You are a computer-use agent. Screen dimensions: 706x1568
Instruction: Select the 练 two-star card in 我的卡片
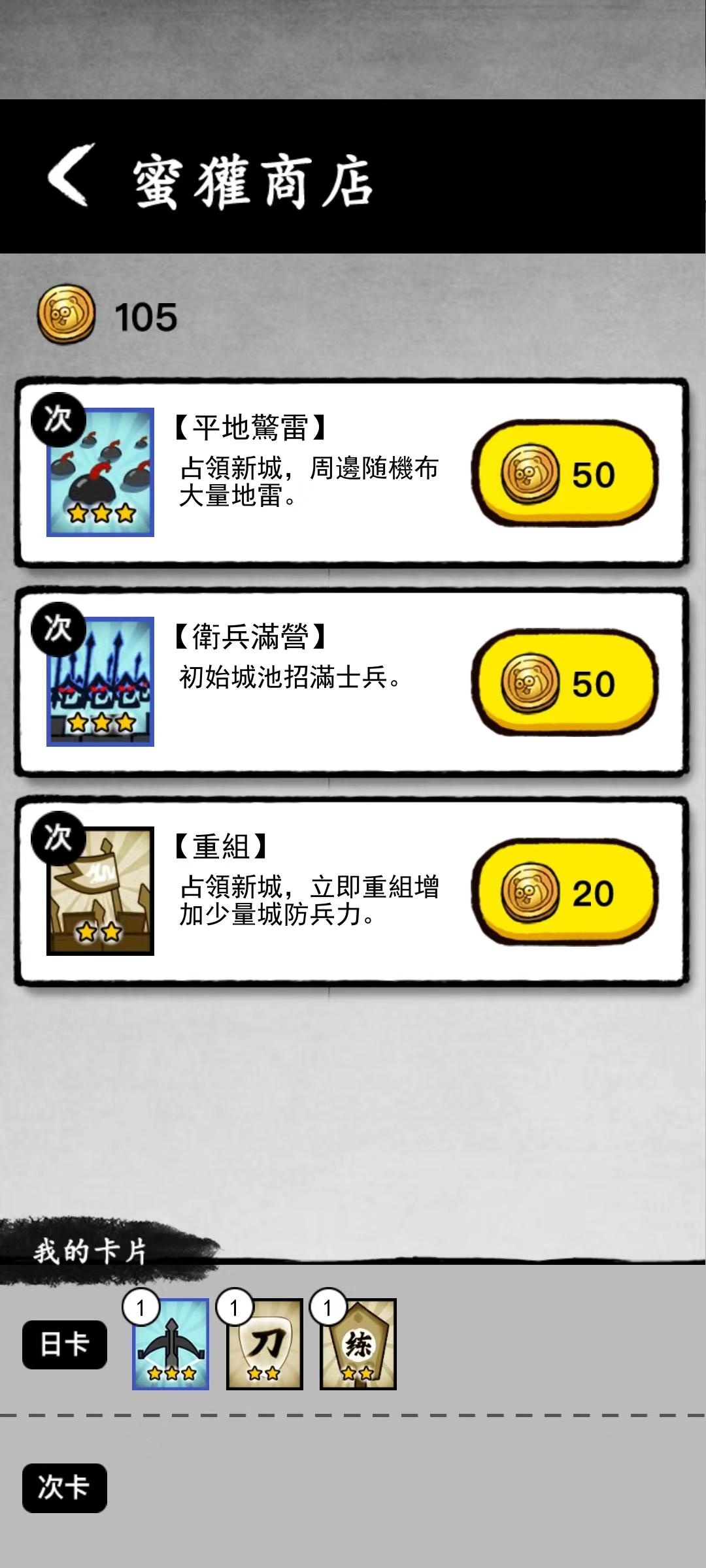coord(358,1344)
